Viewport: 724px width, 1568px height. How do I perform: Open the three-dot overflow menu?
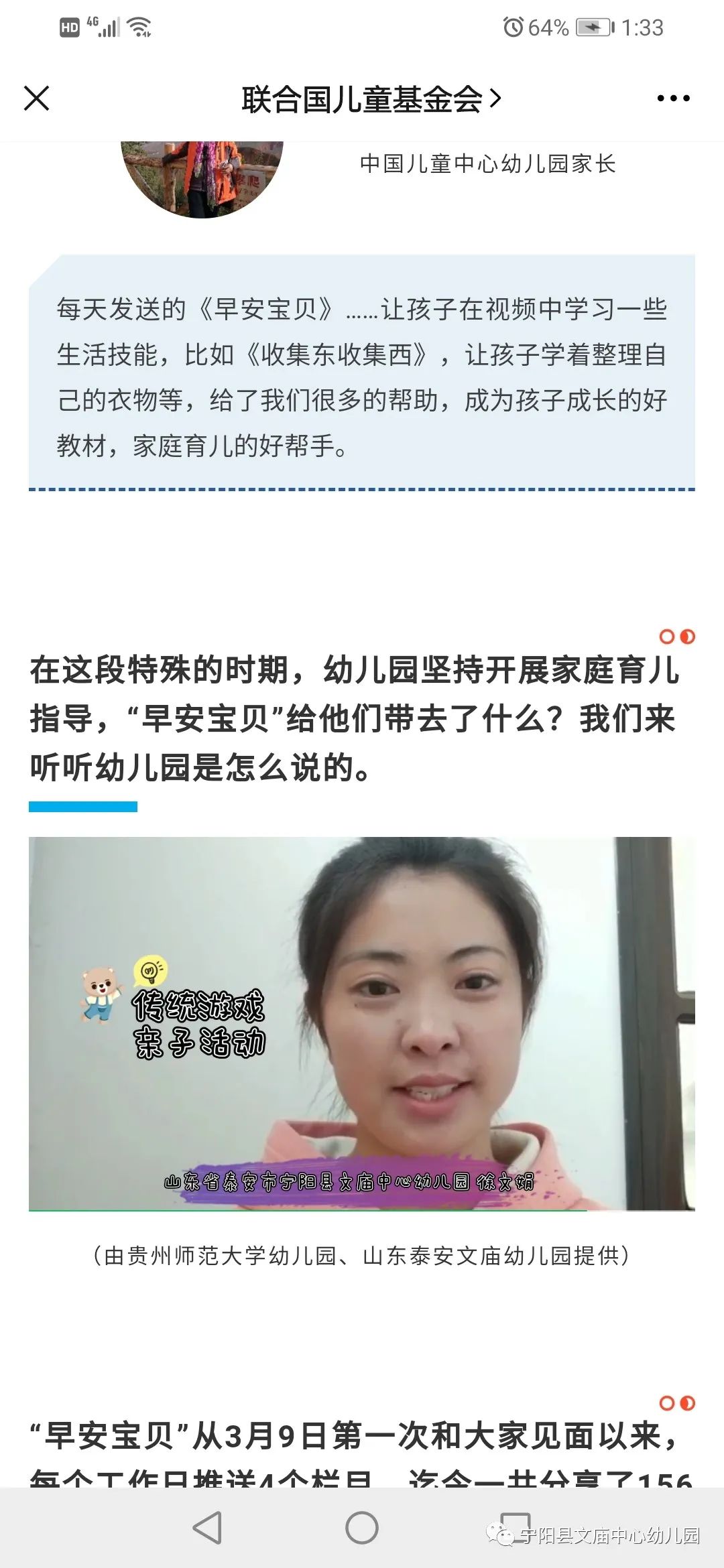click(x=673, y=99)
